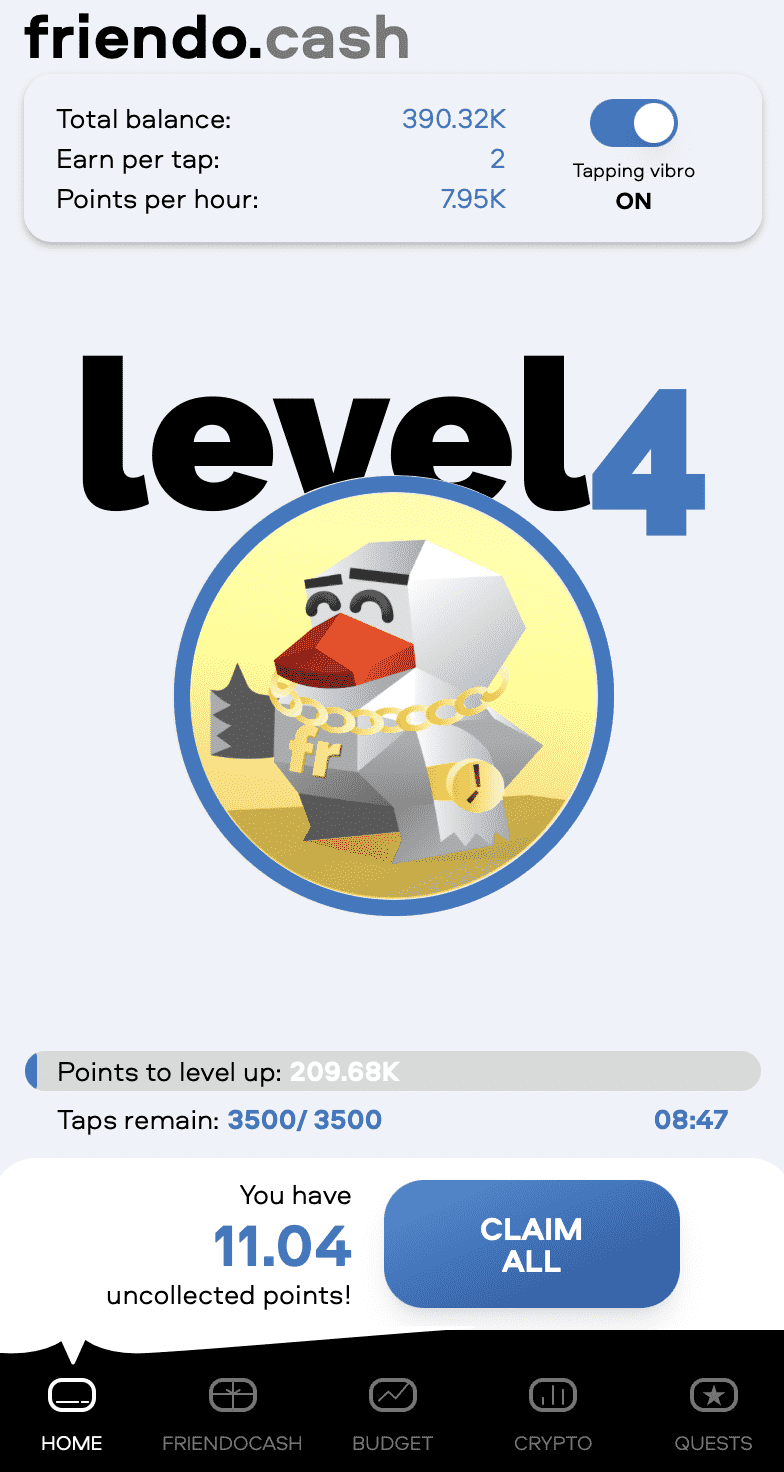Go to the Budget tab

tap(392, 1412)
